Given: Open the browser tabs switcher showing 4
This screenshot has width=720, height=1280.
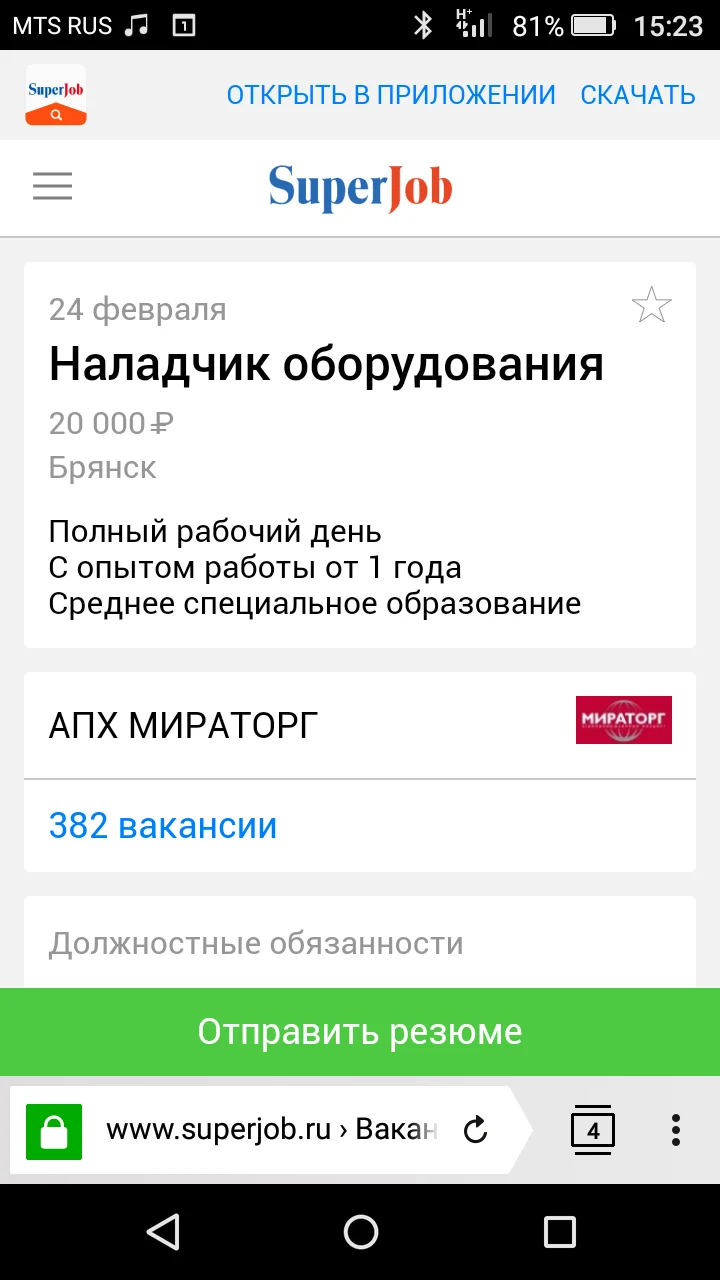Looking at the screenshot, I should pos(593,1130).
